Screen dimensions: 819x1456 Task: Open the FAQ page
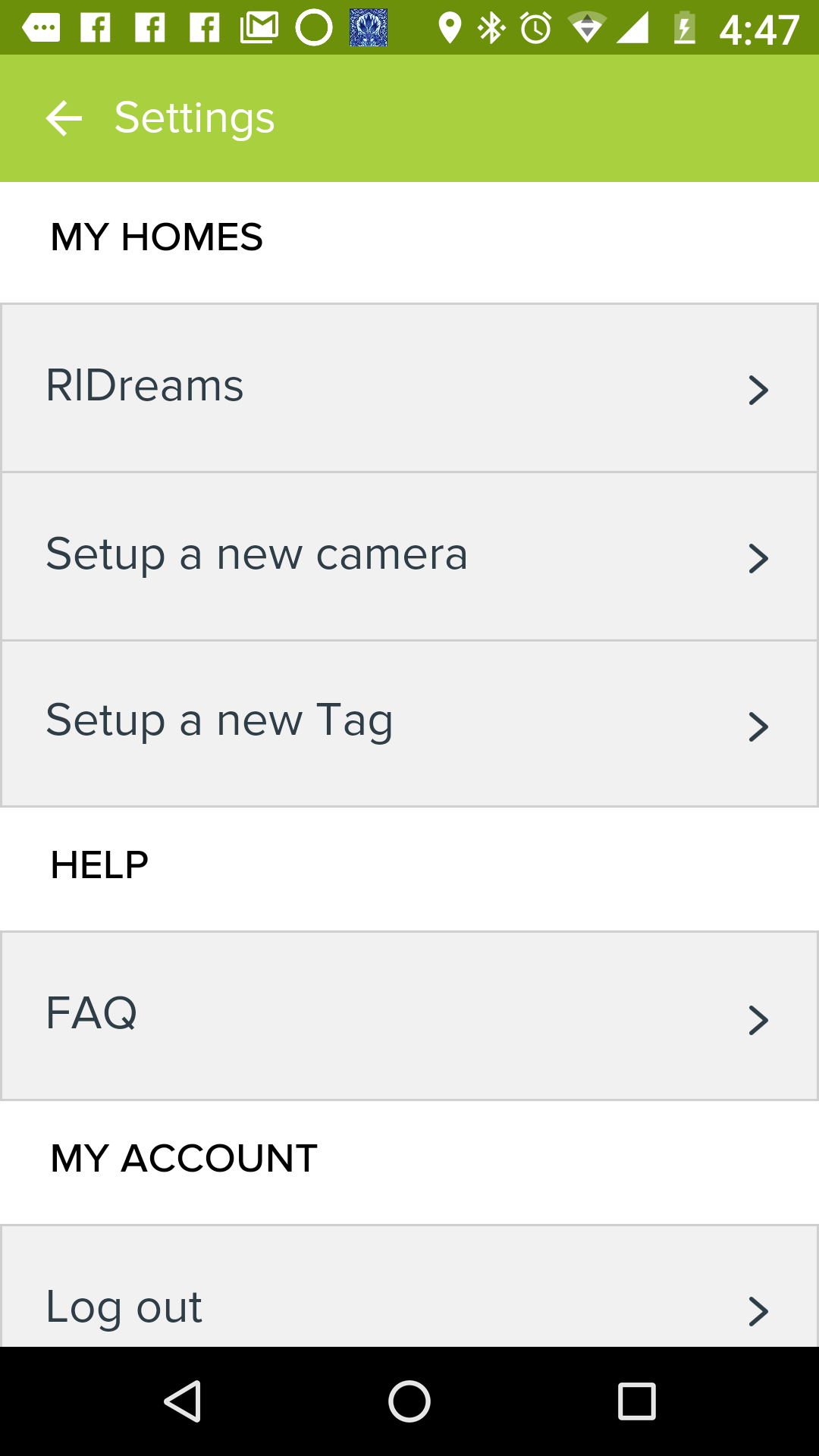[409, 1015]
